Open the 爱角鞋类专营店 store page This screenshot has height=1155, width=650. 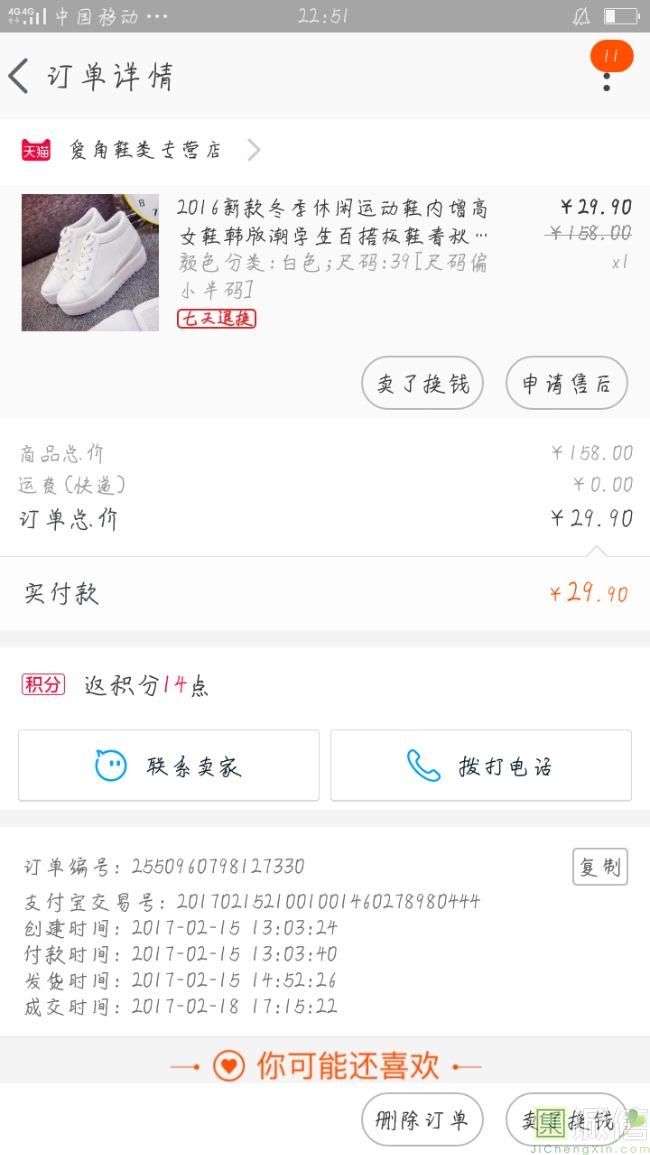pyautogui.click(x=145, y=151)
